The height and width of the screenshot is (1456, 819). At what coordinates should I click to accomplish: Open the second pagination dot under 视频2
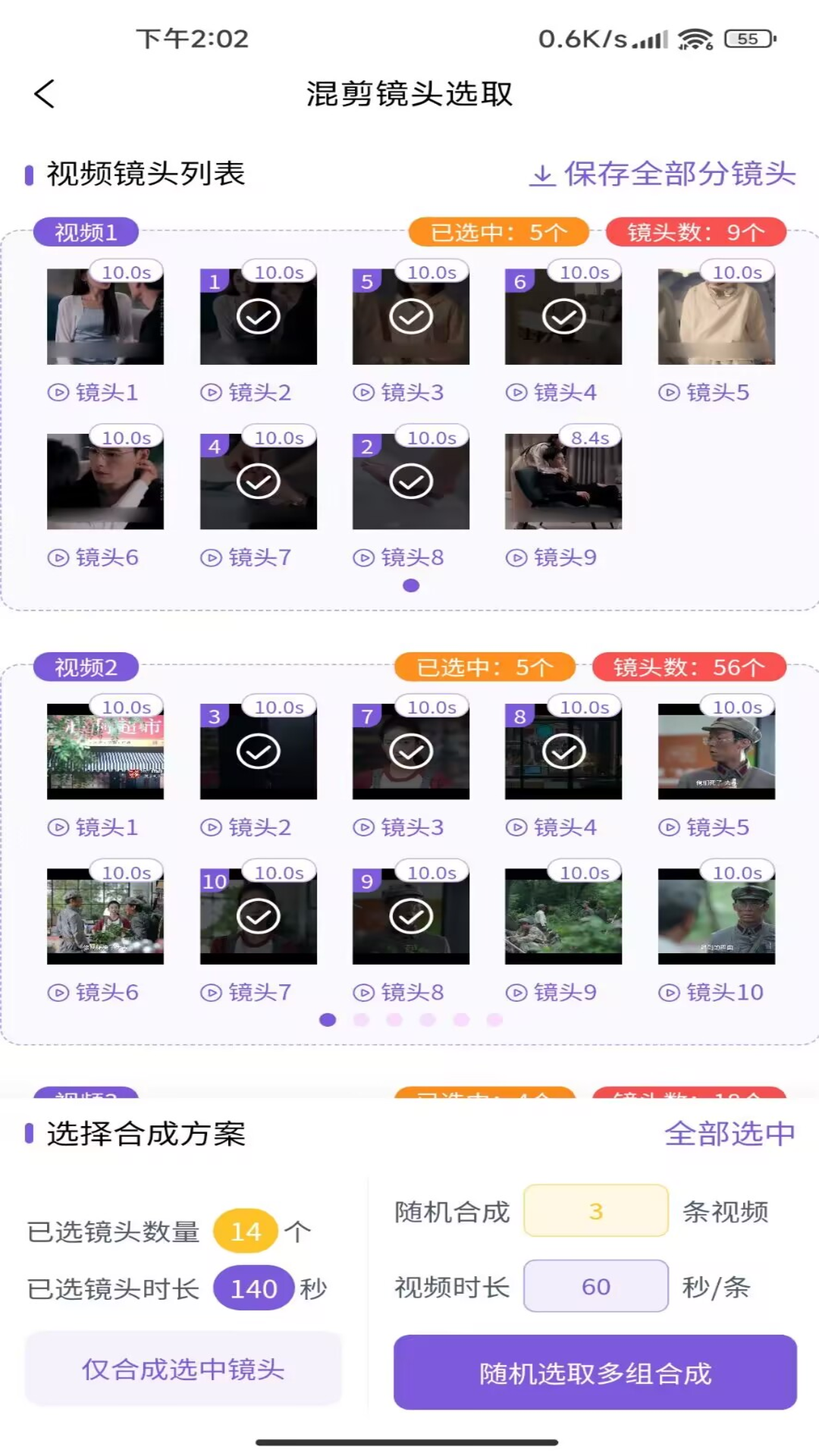click(x=360, y=1020)
